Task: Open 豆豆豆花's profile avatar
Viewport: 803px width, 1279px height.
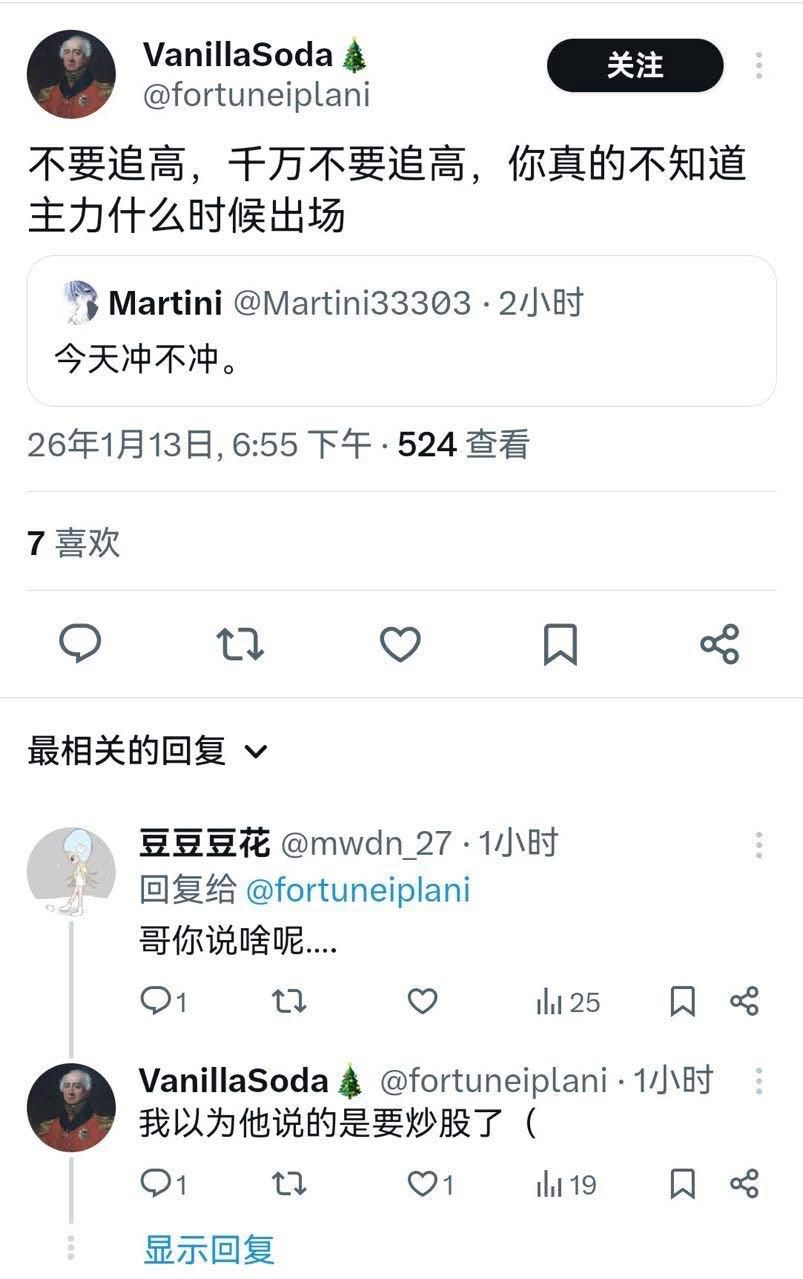Action: [71, 868]
